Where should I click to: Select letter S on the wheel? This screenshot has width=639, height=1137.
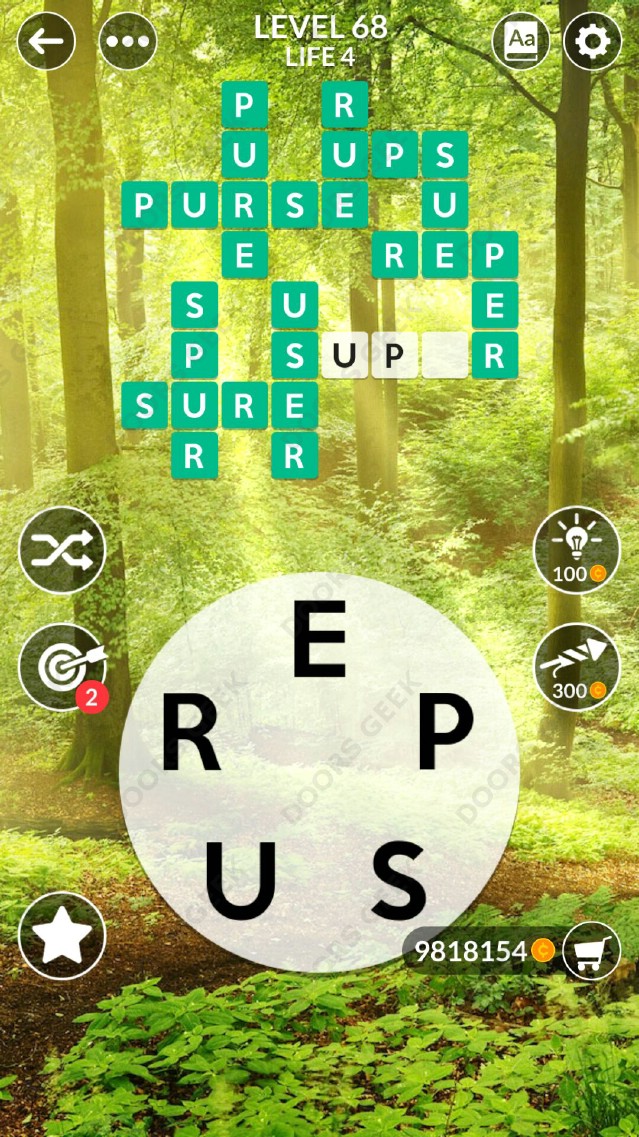tap(398, 880)
